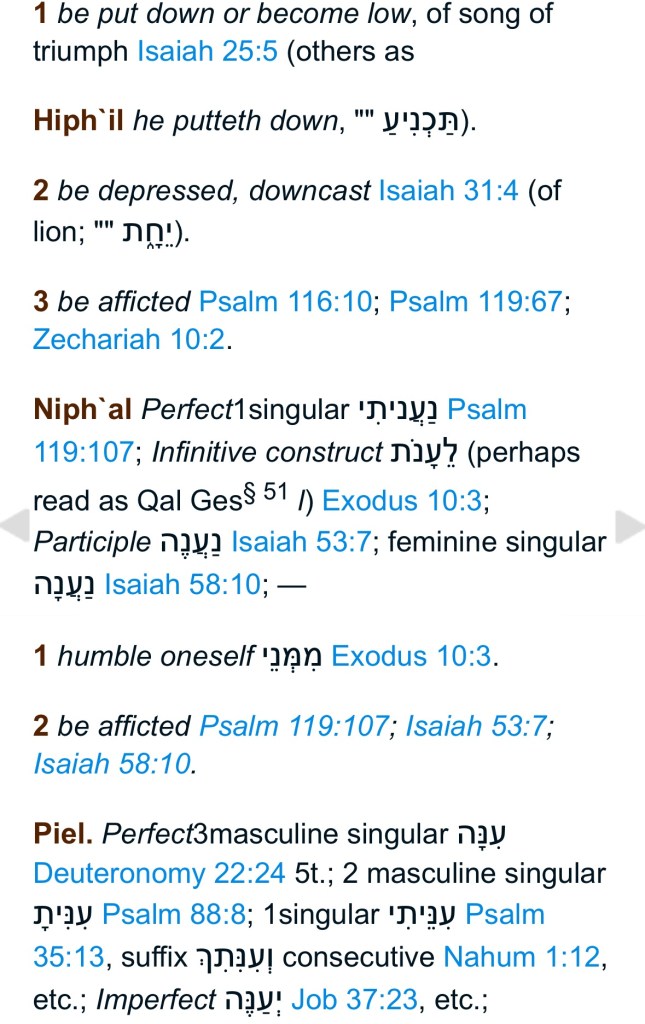This screenshot has height=1024, width=645.
Task: Jump to Zechariah 10:2
Action: coord(129,339)
